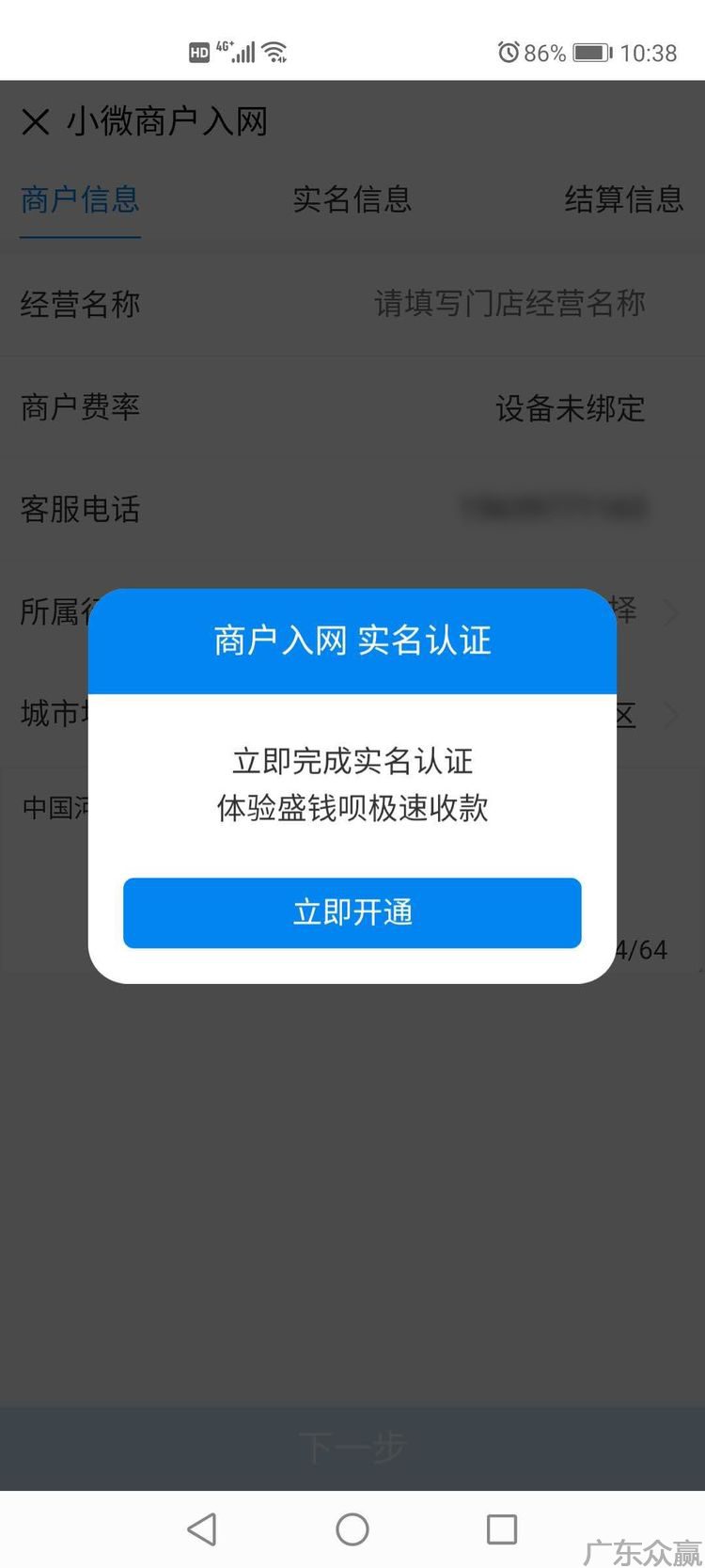Go back with system back button
This screenshot has height=1568, width=705.
click(x=202, y=1529)
